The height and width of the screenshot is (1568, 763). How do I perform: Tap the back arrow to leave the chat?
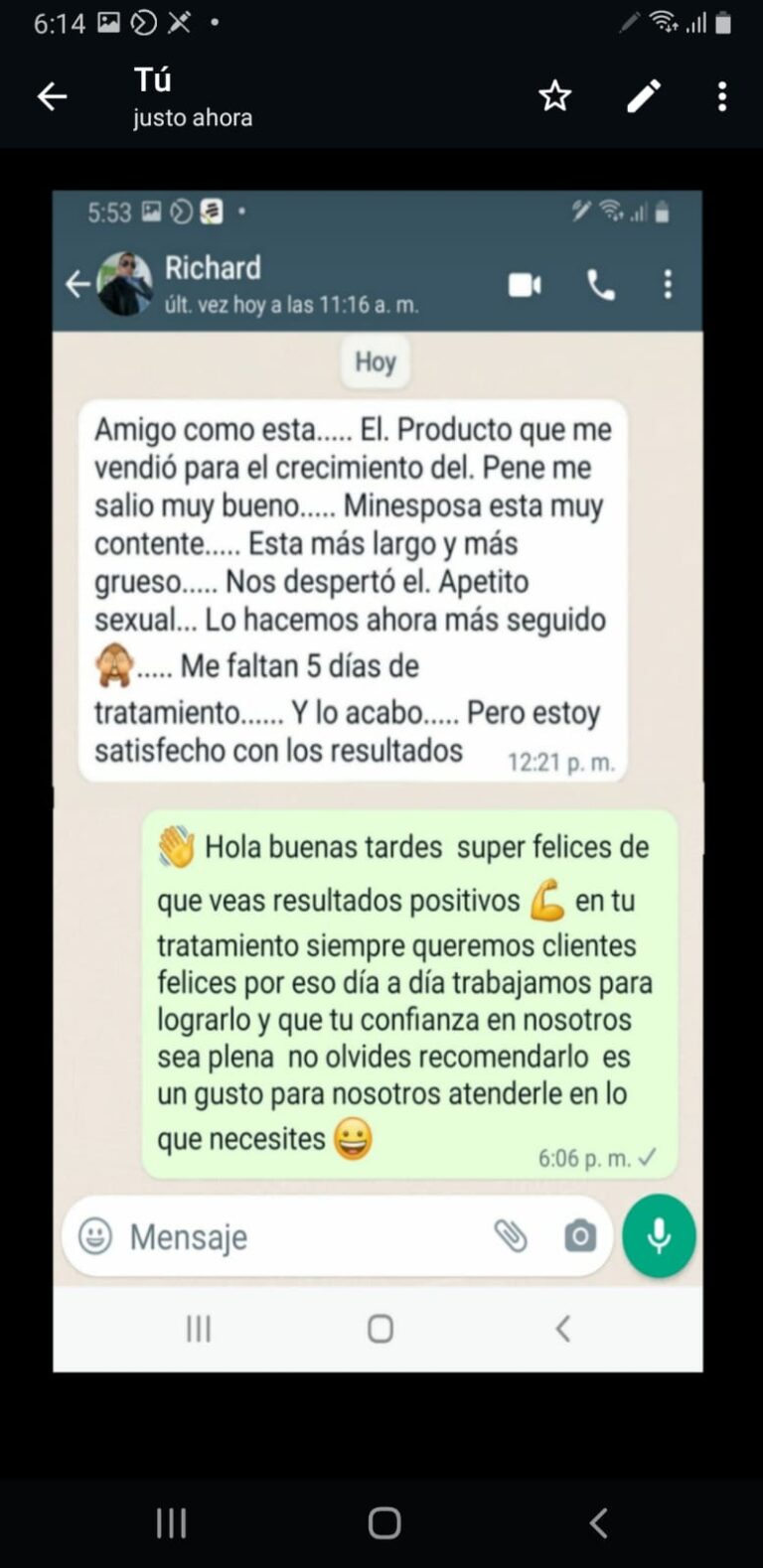click(x=77, y=283)
